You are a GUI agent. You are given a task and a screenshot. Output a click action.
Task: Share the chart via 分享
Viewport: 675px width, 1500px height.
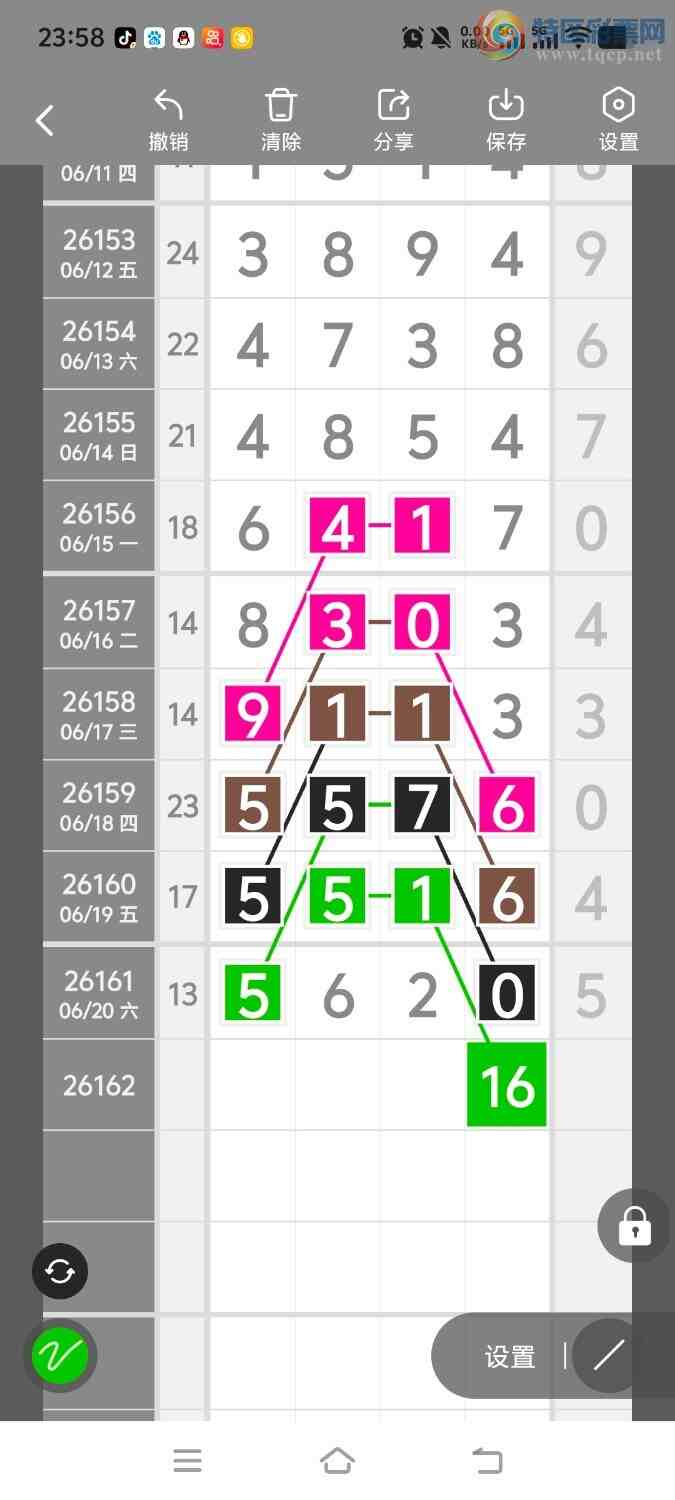pyautogui.click(x=393, y=121)
